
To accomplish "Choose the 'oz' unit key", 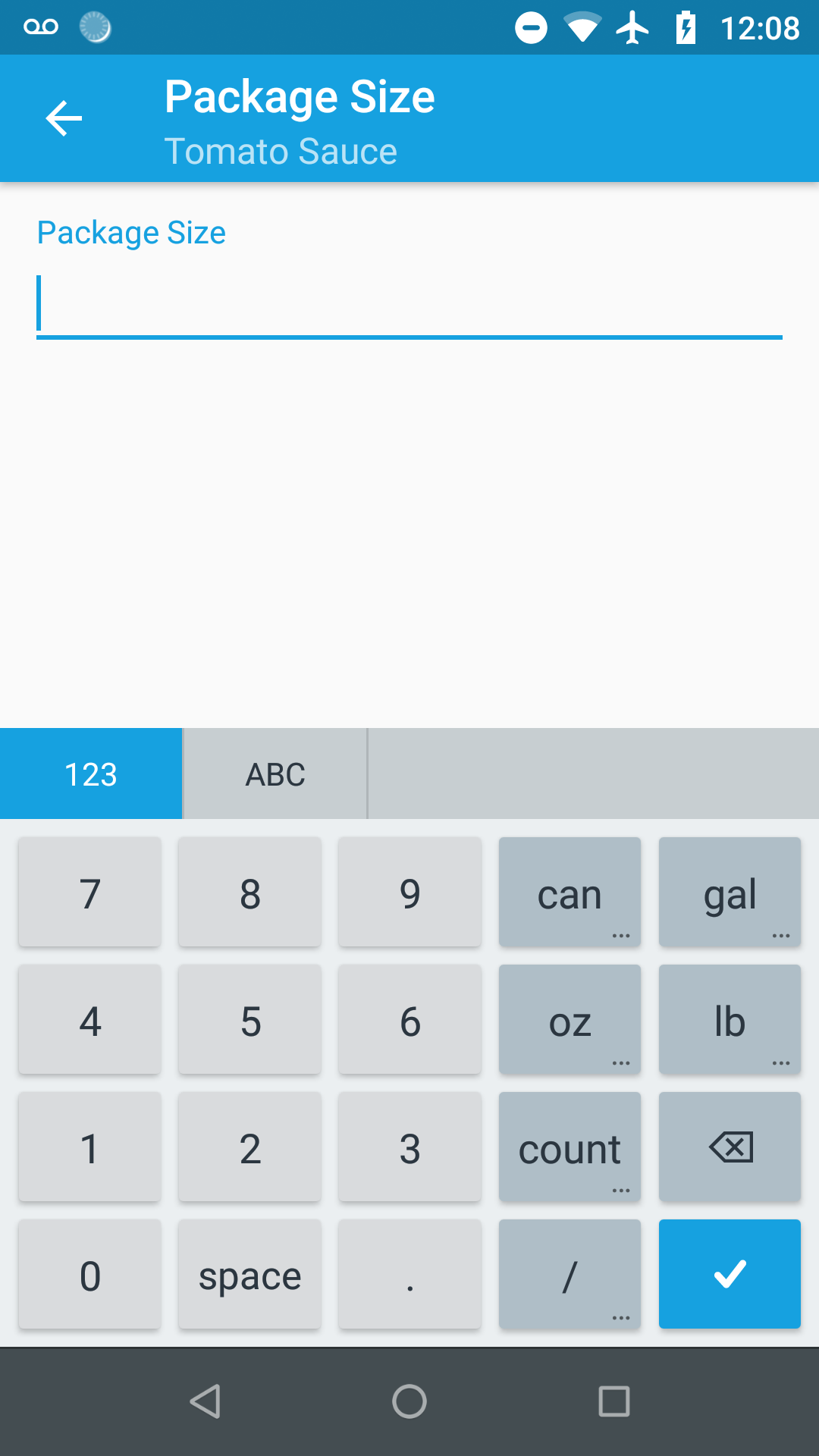I will click(570, 1020).
